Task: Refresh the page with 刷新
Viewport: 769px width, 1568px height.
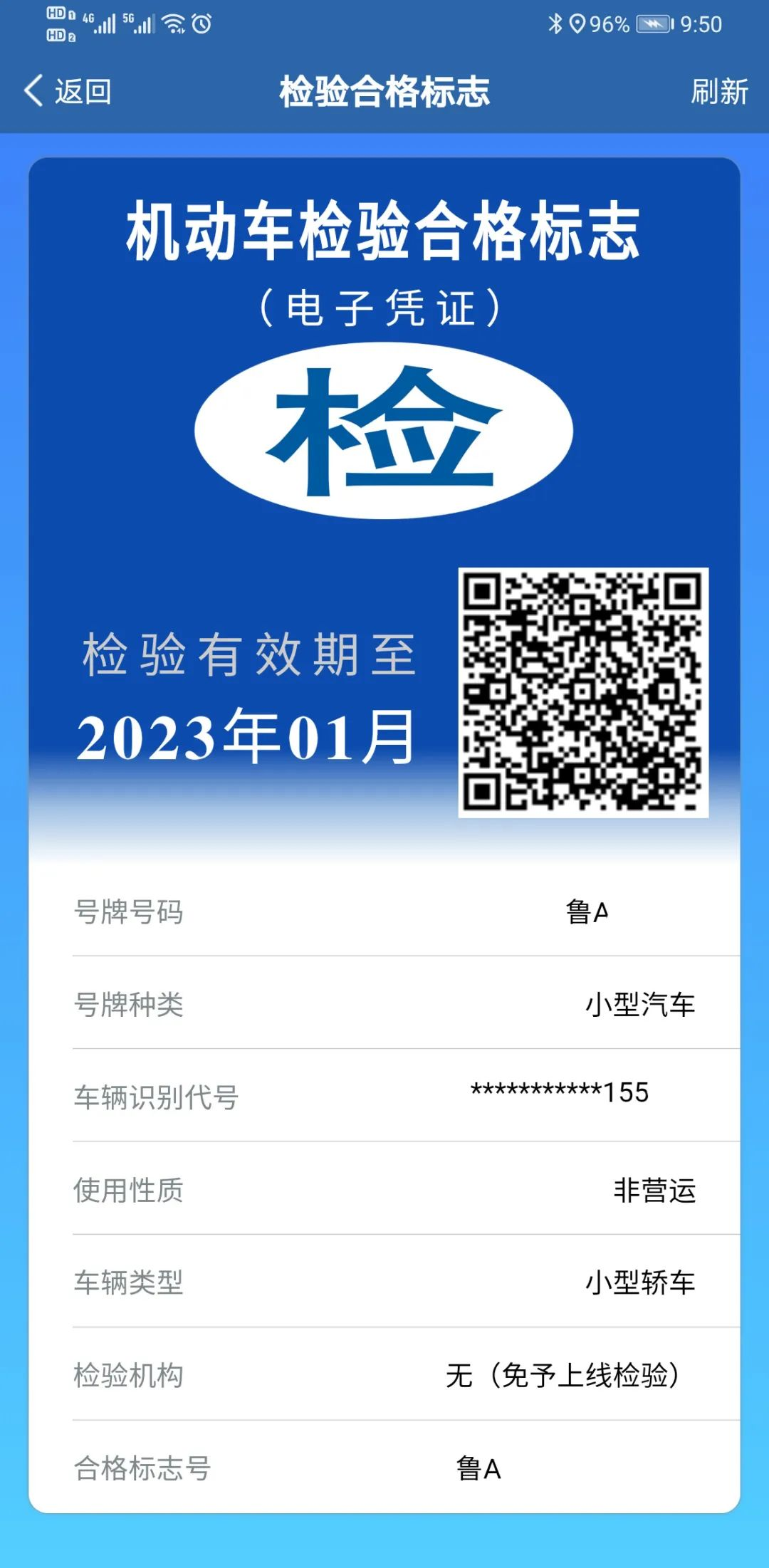Action: (x=718, y=92)
